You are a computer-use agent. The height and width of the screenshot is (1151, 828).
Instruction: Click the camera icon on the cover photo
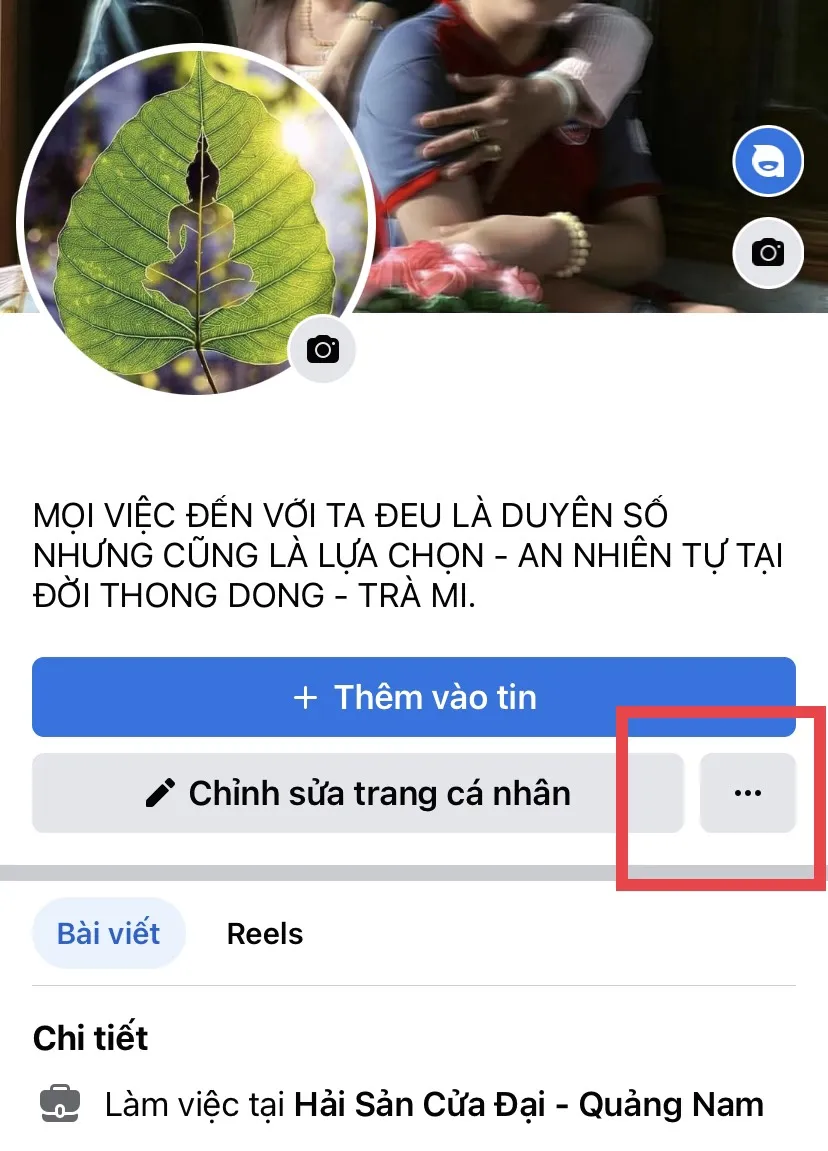767,254
